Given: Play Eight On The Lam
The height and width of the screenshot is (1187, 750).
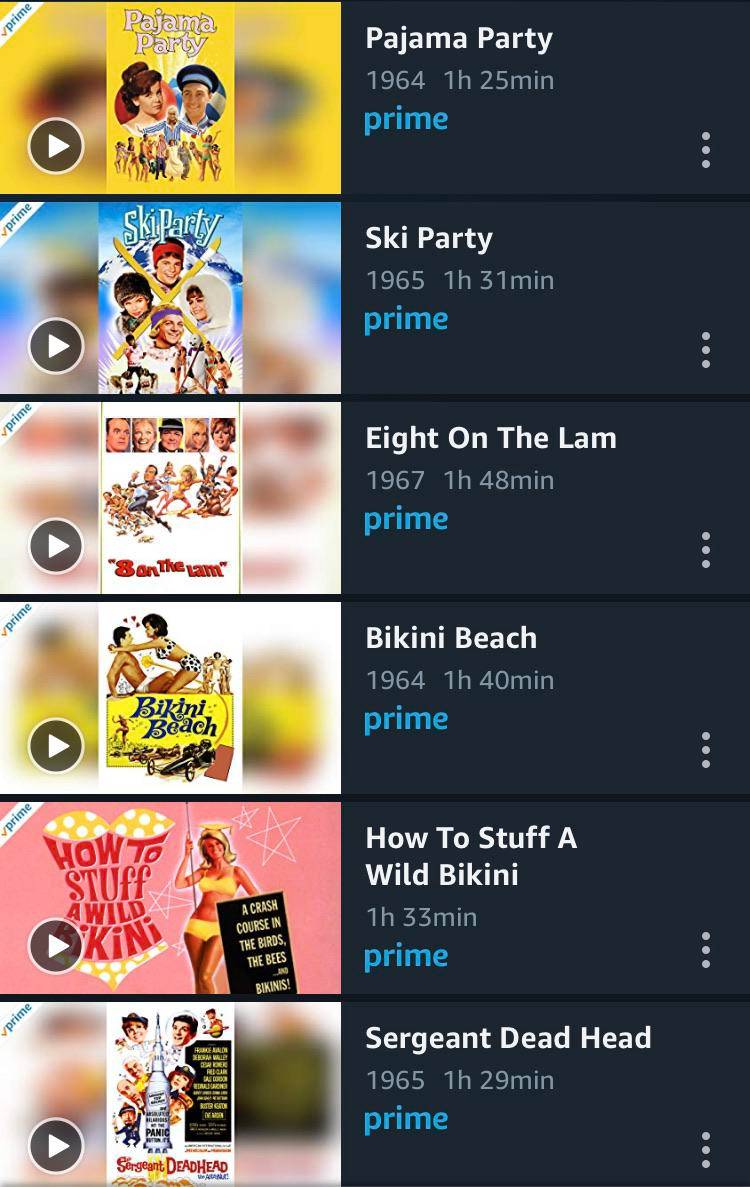Looking at the screenshot, I should 55,545.
